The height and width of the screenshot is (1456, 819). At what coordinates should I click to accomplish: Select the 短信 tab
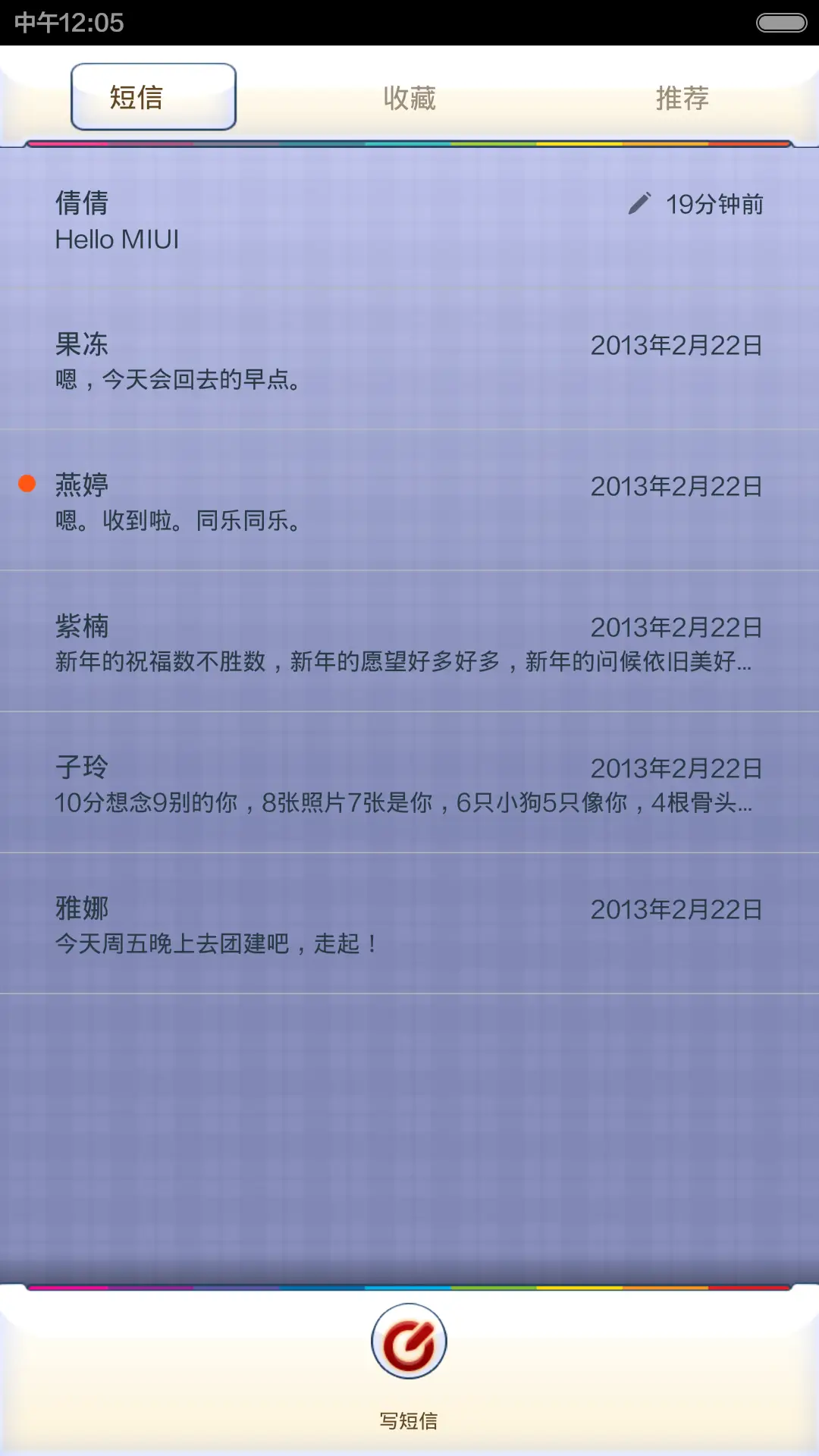[x=152, y=96]
